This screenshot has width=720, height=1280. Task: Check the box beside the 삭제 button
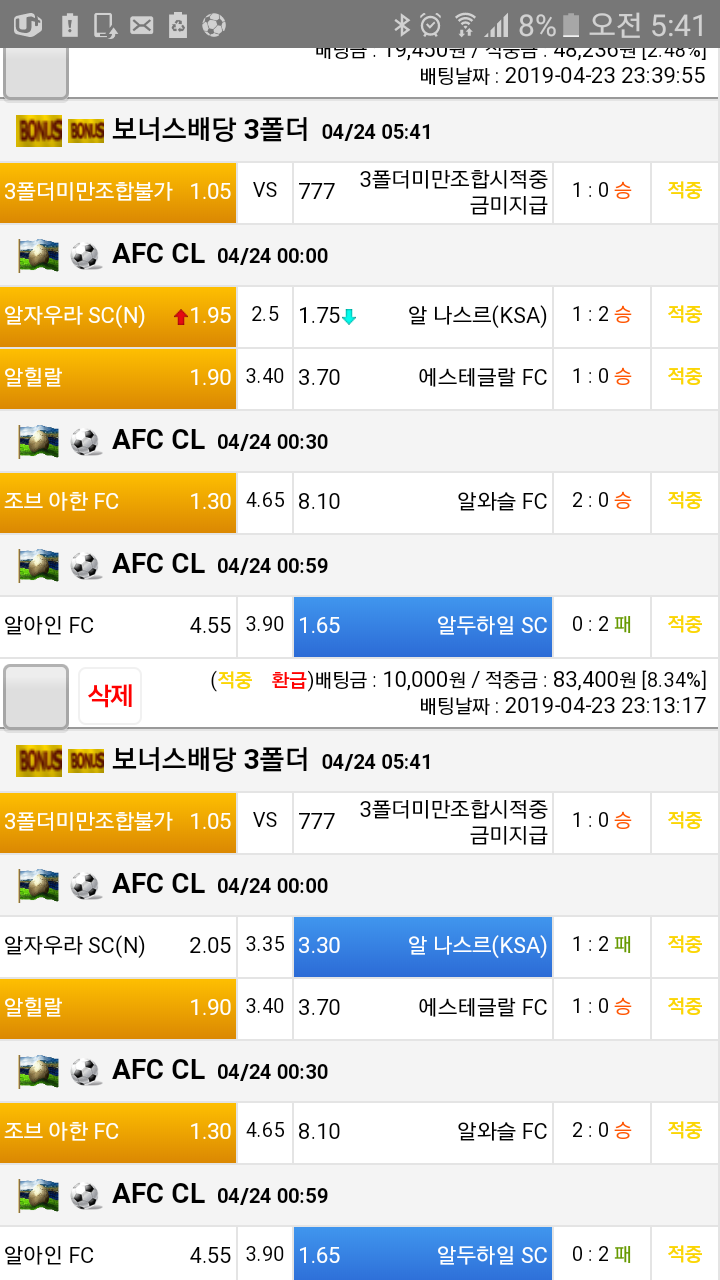click(36, 696)
